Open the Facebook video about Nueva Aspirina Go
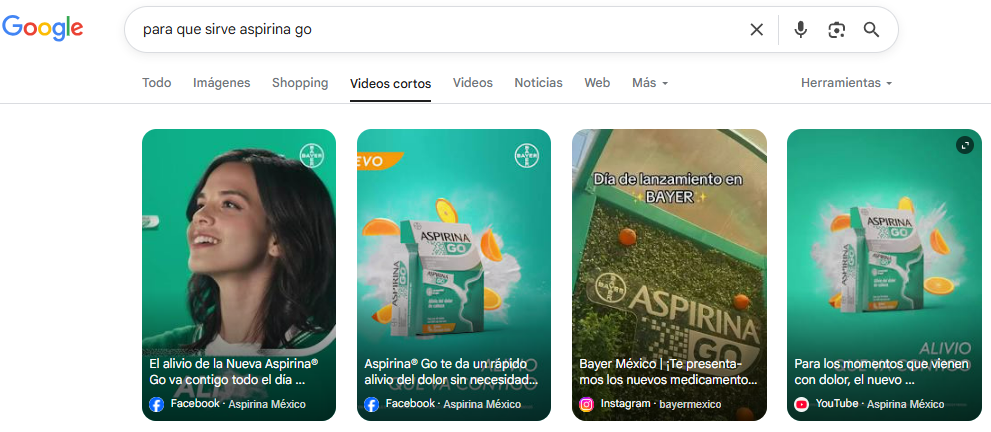 coord(239,274)
